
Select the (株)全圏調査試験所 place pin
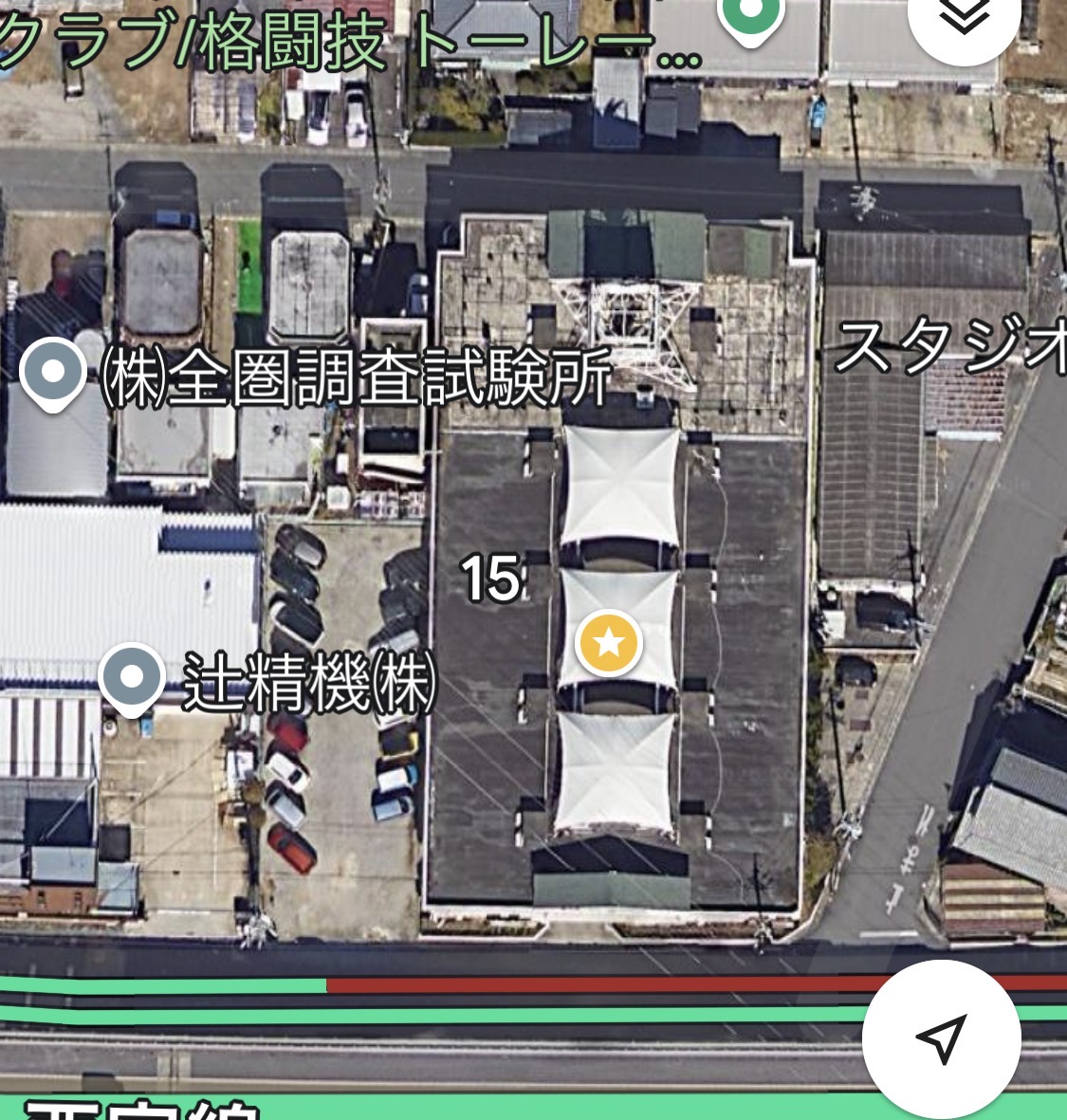click(x=53, y=373)
